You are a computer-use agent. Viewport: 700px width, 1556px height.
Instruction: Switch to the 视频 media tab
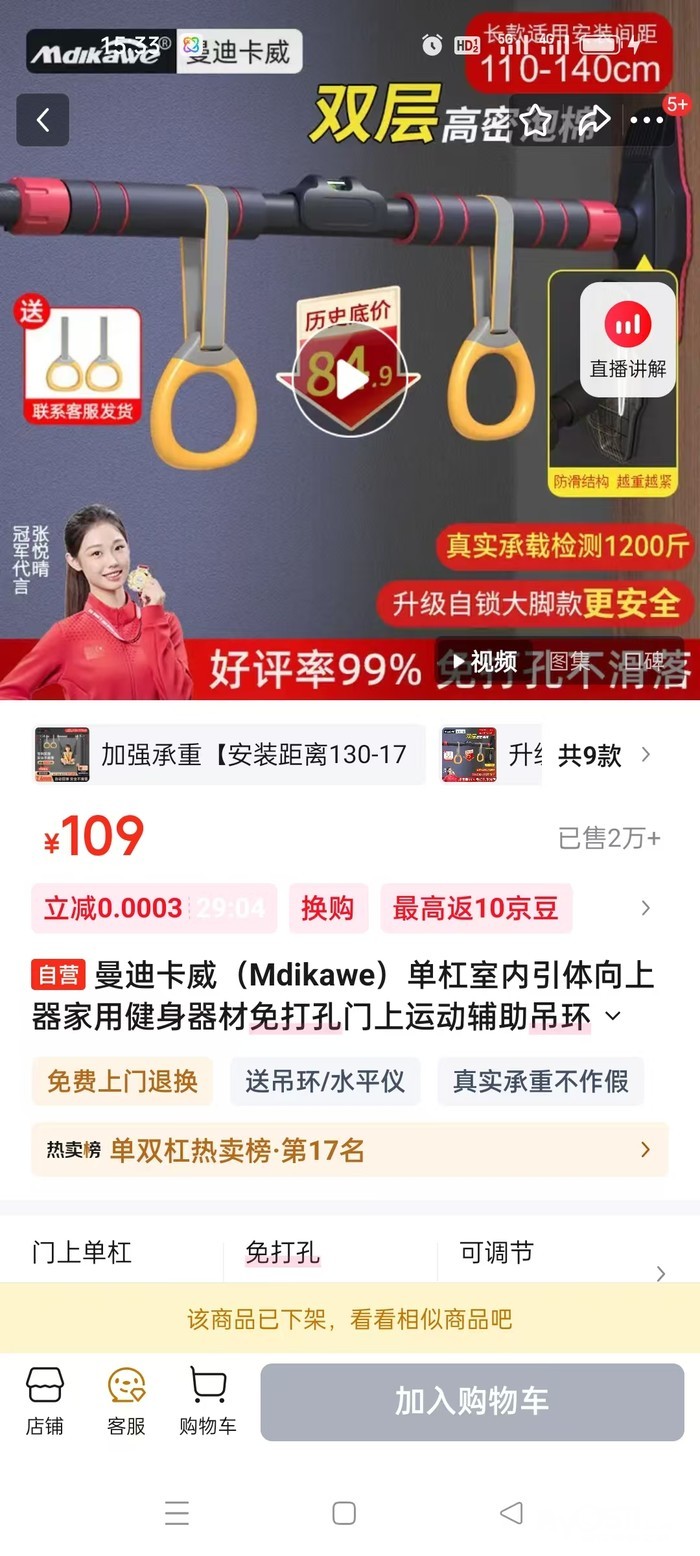click(x=483, y=661)
